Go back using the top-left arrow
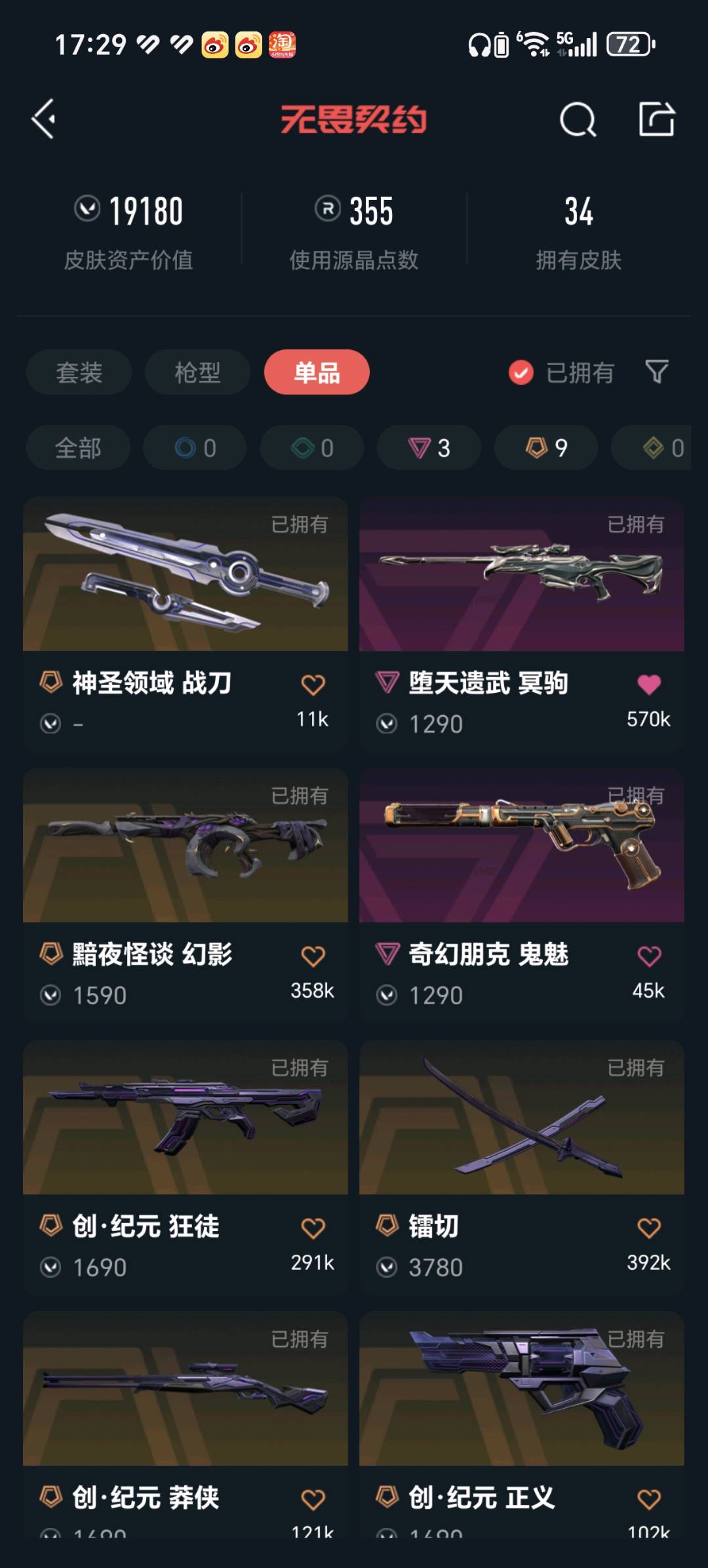This screenshot has width=708, height=1568. coord(44,119)
